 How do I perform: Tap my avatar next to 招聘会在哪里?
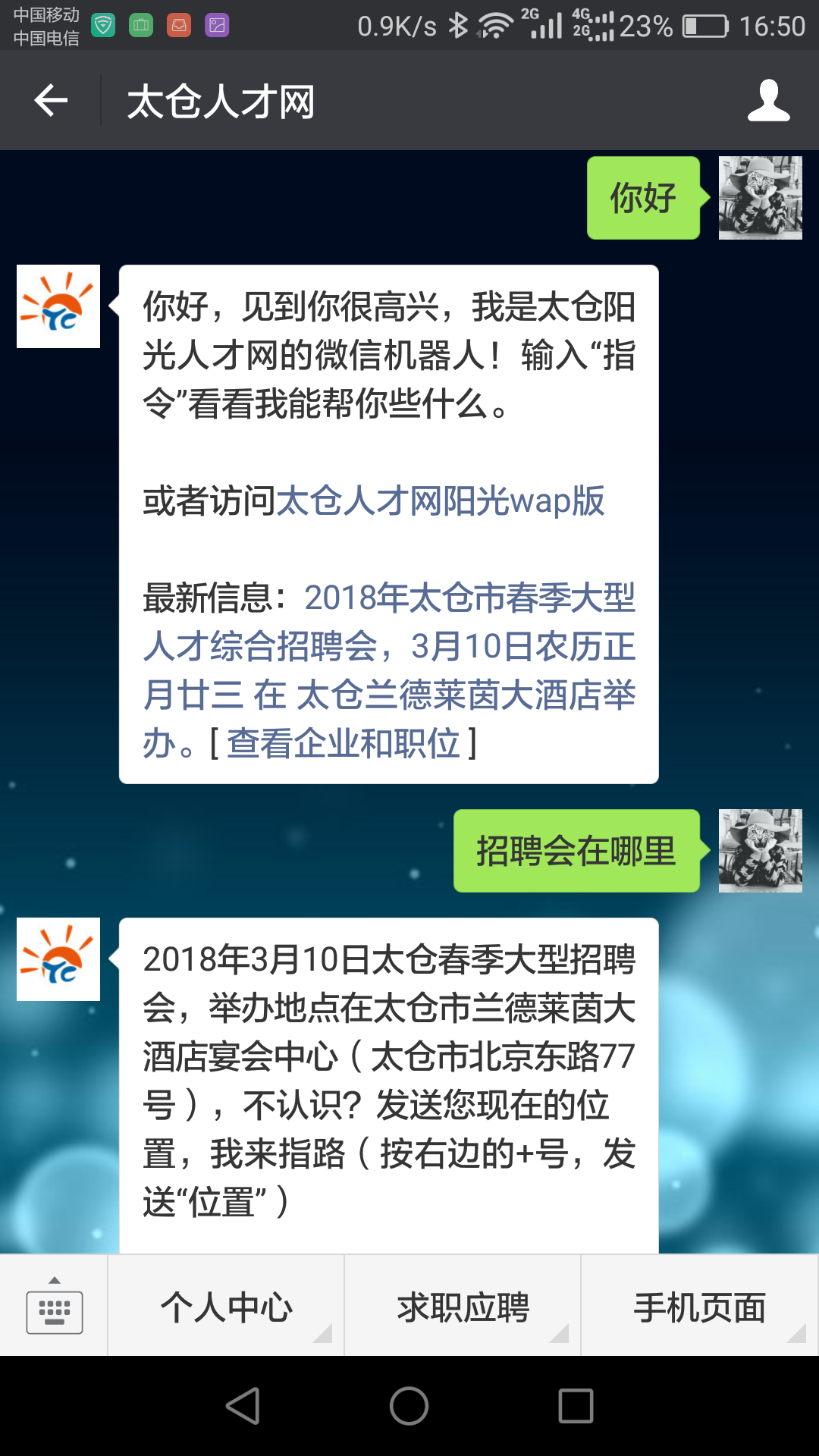coord(760,850)
